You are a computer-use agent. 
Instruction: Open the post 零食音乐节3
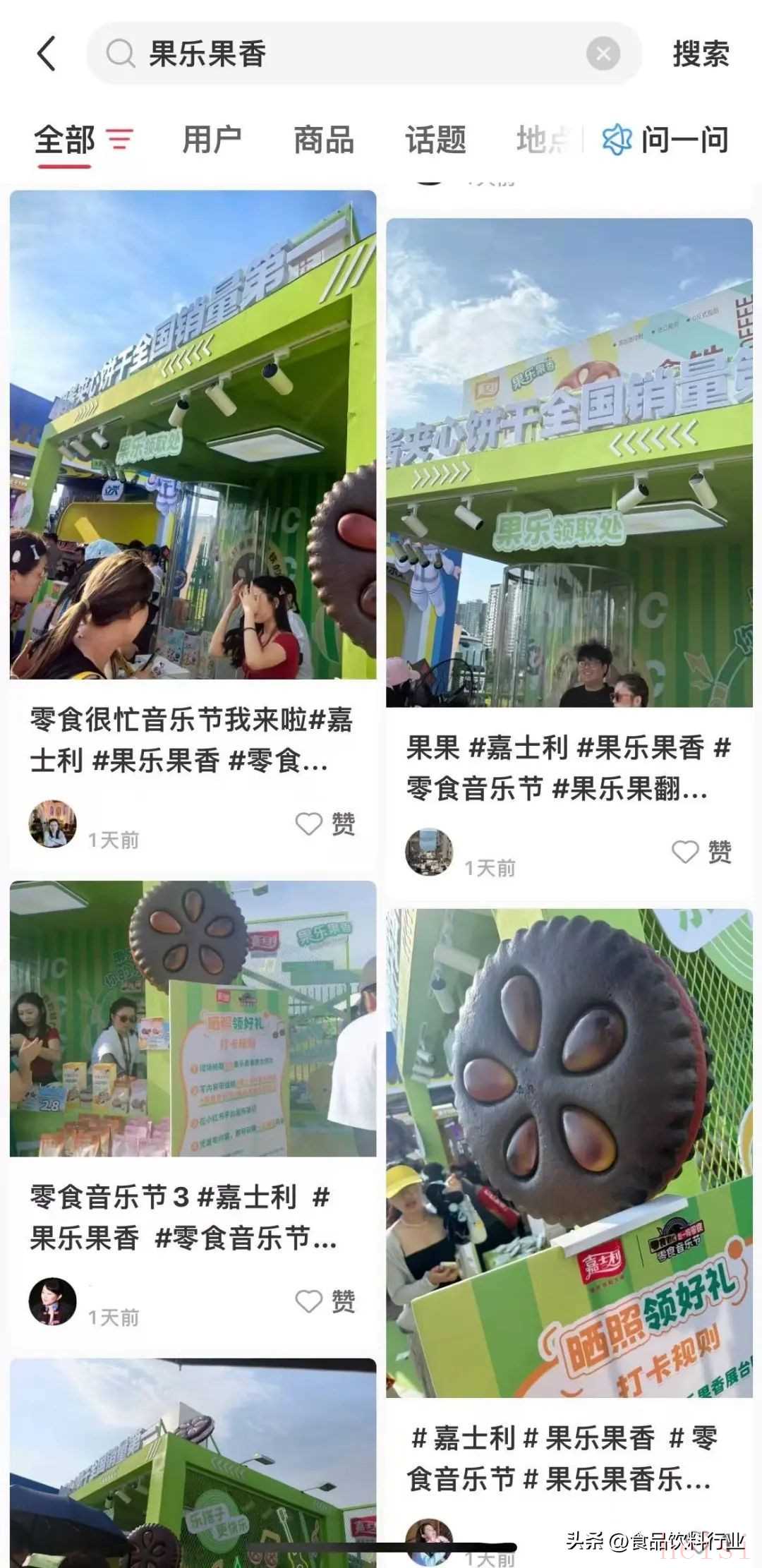pos(193,1018)
